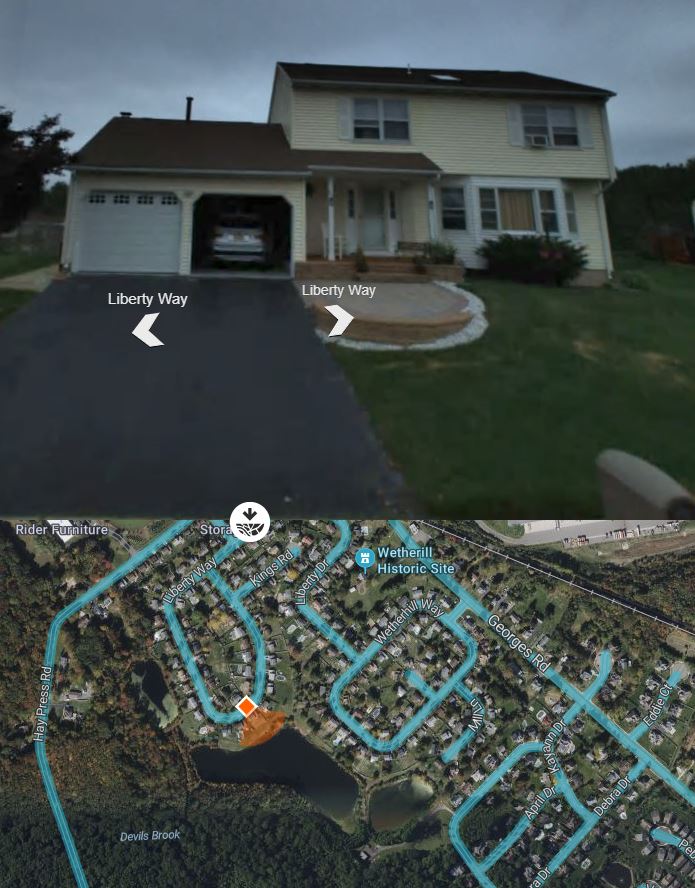
Task: Tap the orange location marker on the map
Action: 246,707
